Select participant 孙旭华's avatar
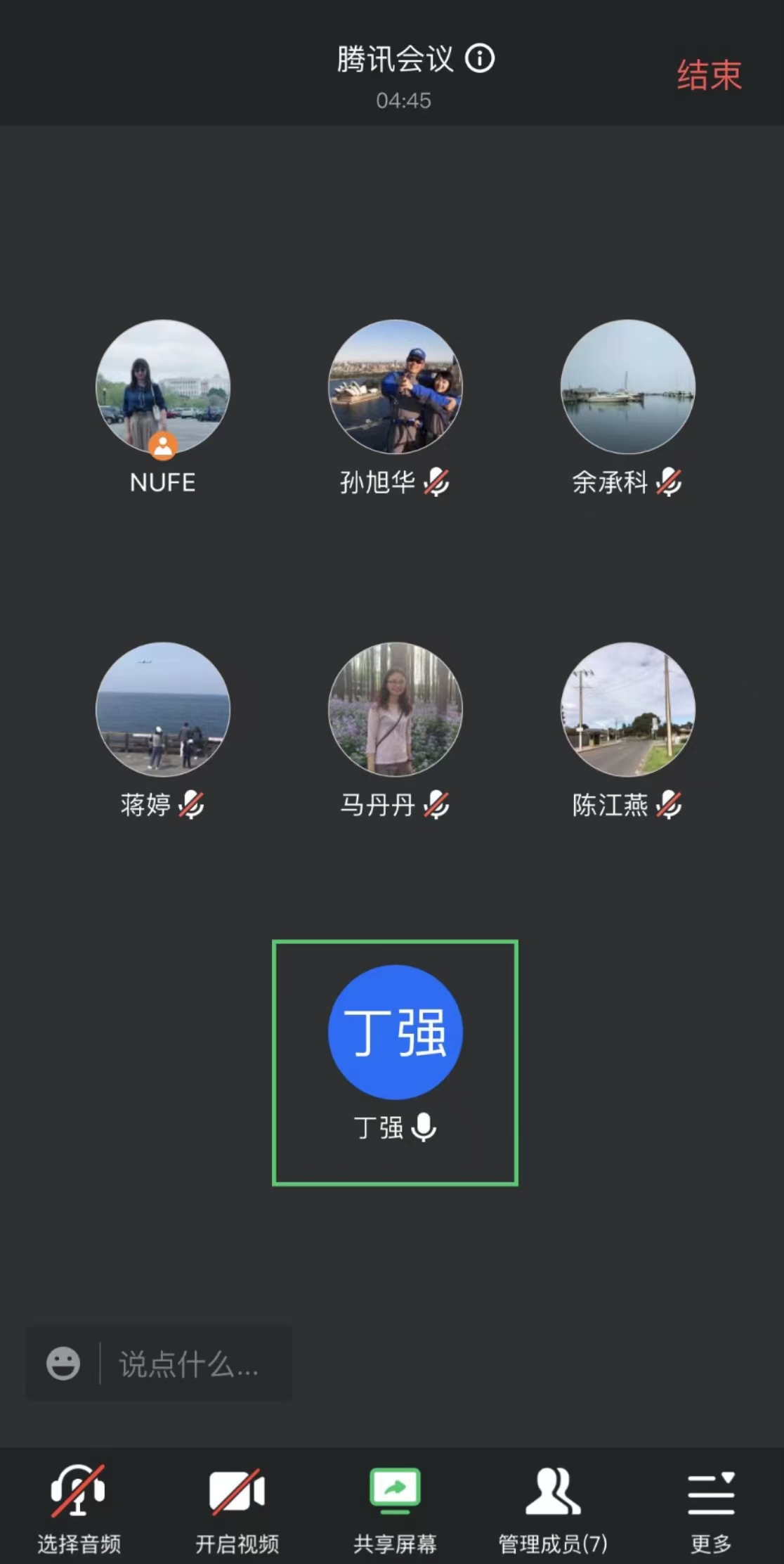The width and height of the screenshot is (784, 1564). (396, 387)
